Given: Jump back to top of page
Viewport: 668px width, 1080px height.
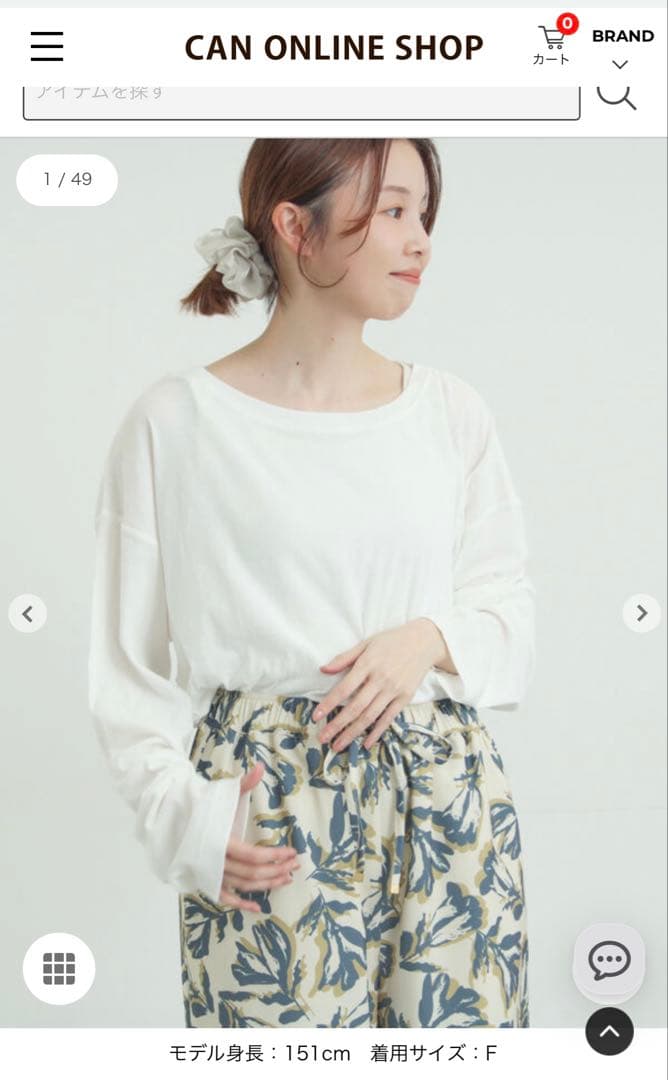Looking at the screenshot, I should point(609,1031).
